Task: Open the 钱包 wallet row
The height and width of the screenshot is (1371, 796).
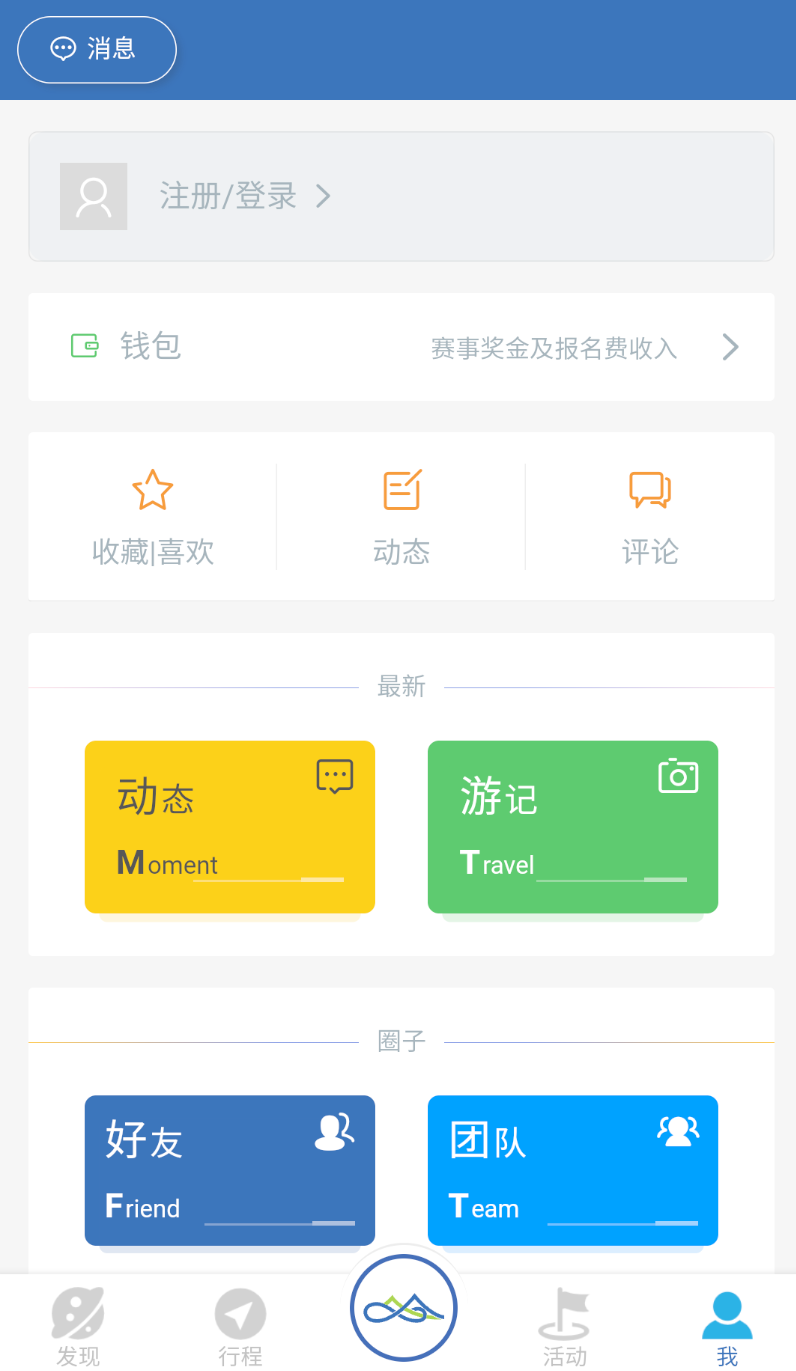Action: pyautogui.click(x=401, y=347)
